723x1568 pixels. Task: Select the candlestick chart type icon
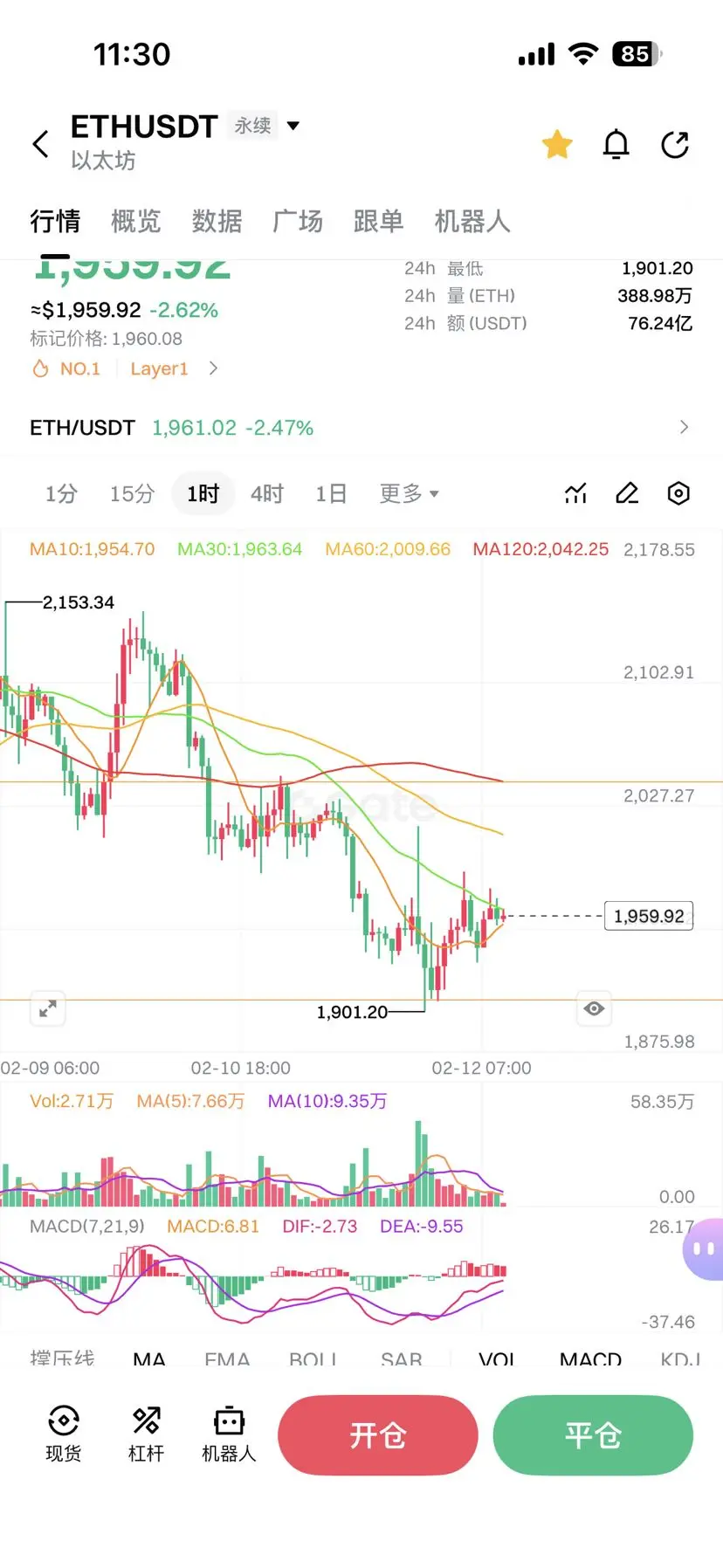[x=575, y=493]
